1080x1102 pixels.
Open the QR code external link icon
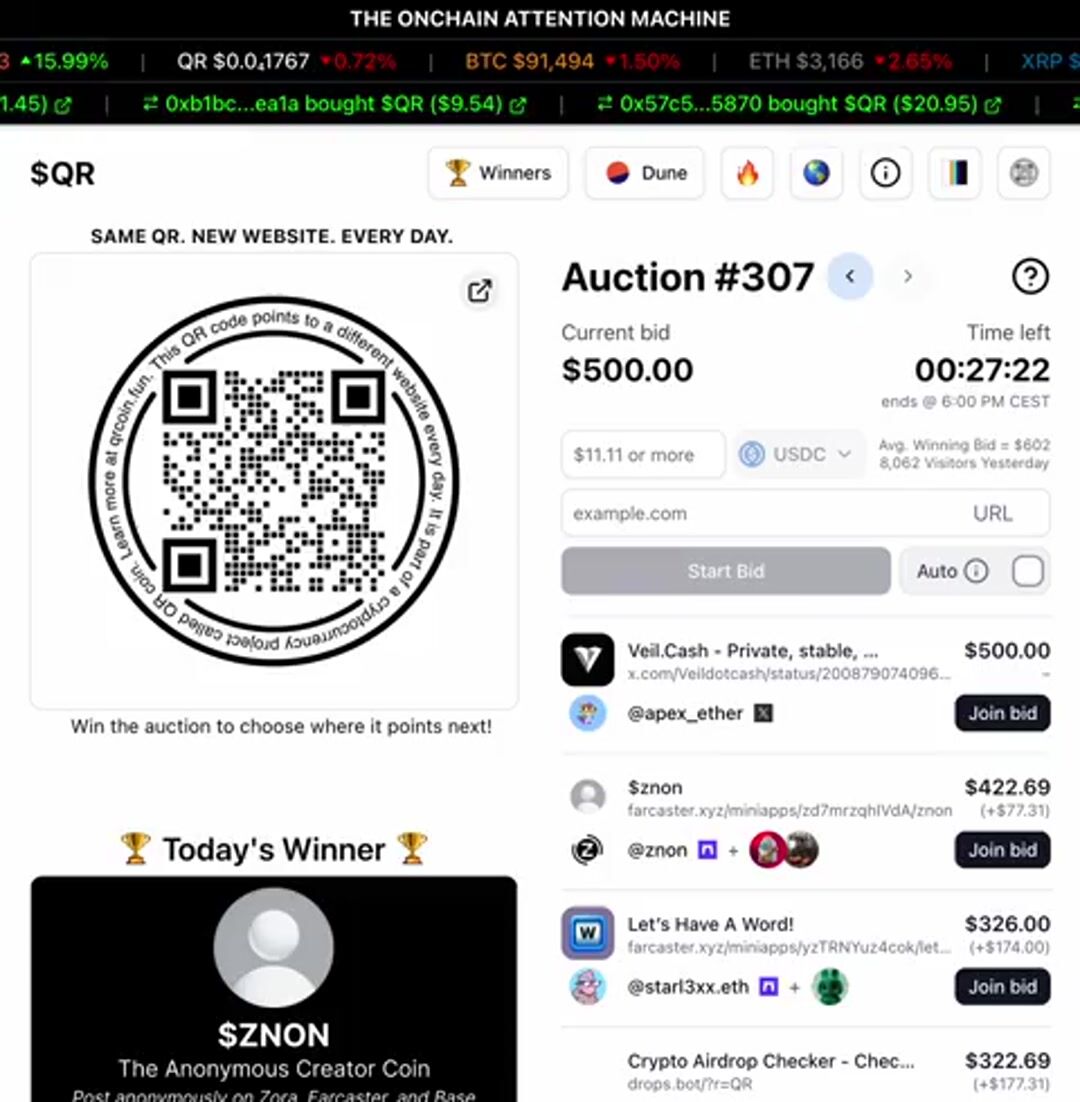tap(480, 291)
